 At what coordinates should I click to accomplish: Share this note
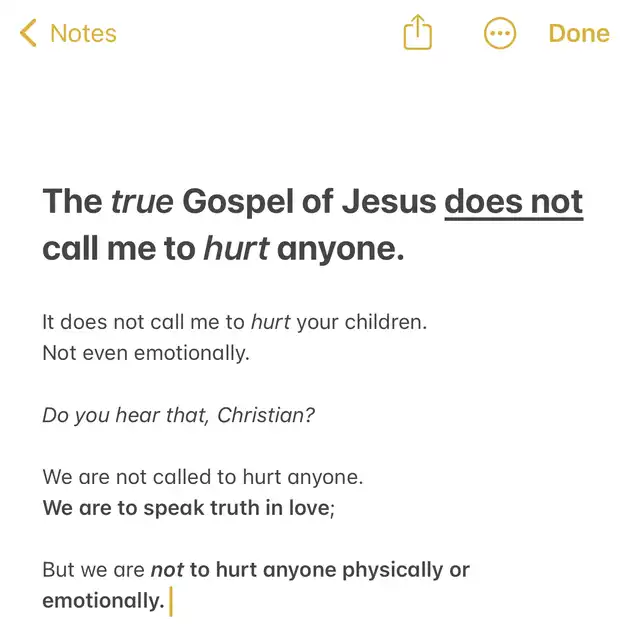(x=417, y=33)
